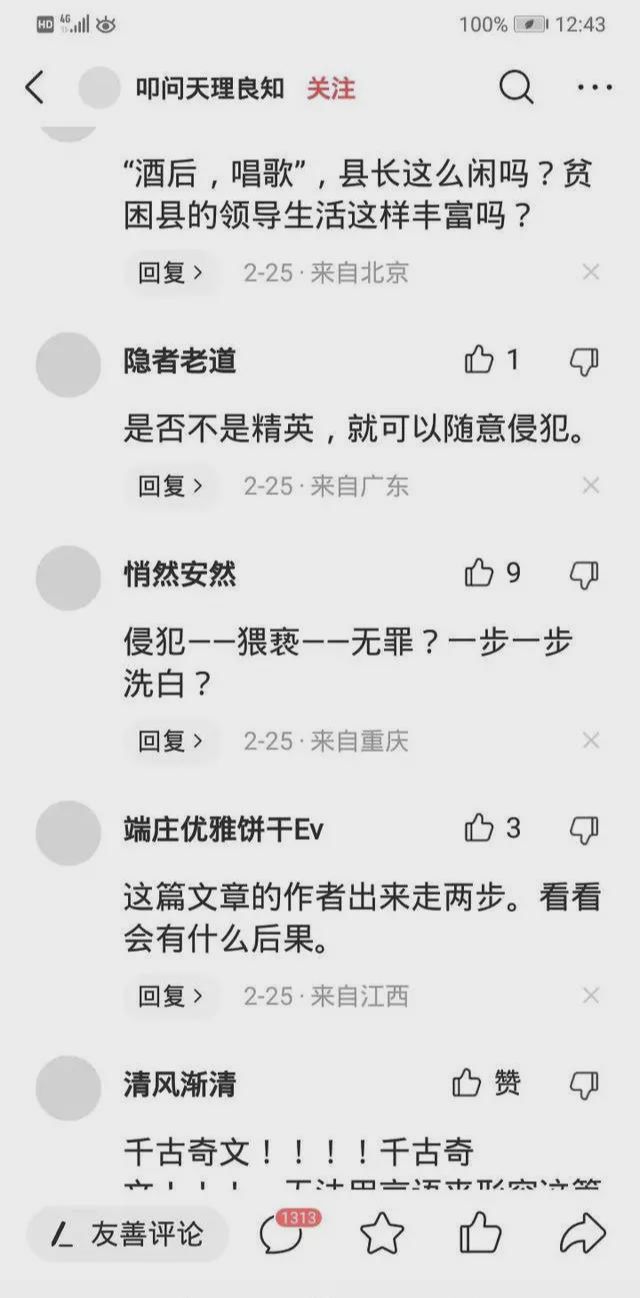Reply to the comment from 重庆
This screenshot has height=1298, width=640.
pos(170,741)
